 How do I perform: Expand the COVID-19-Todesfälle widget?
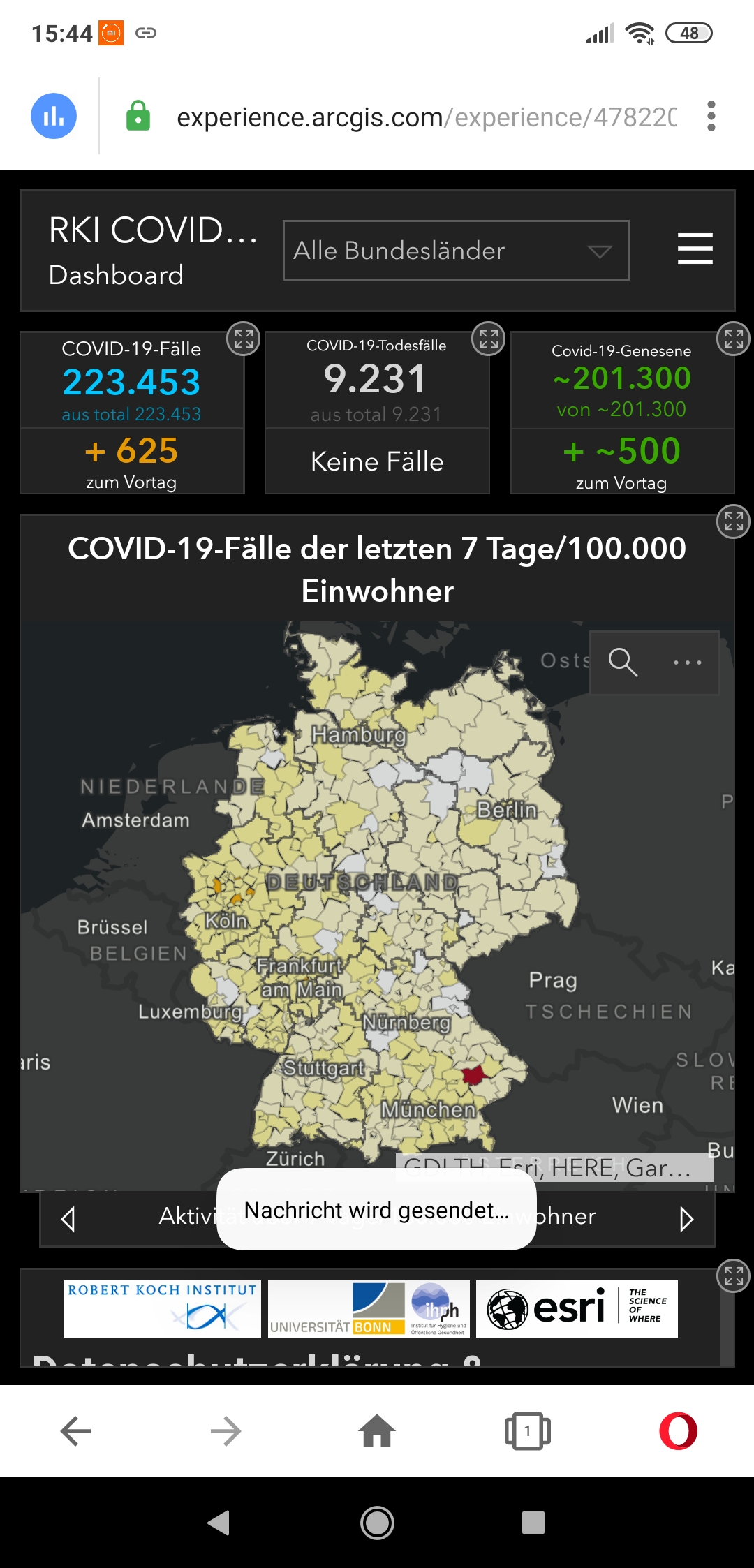(489, 339)
